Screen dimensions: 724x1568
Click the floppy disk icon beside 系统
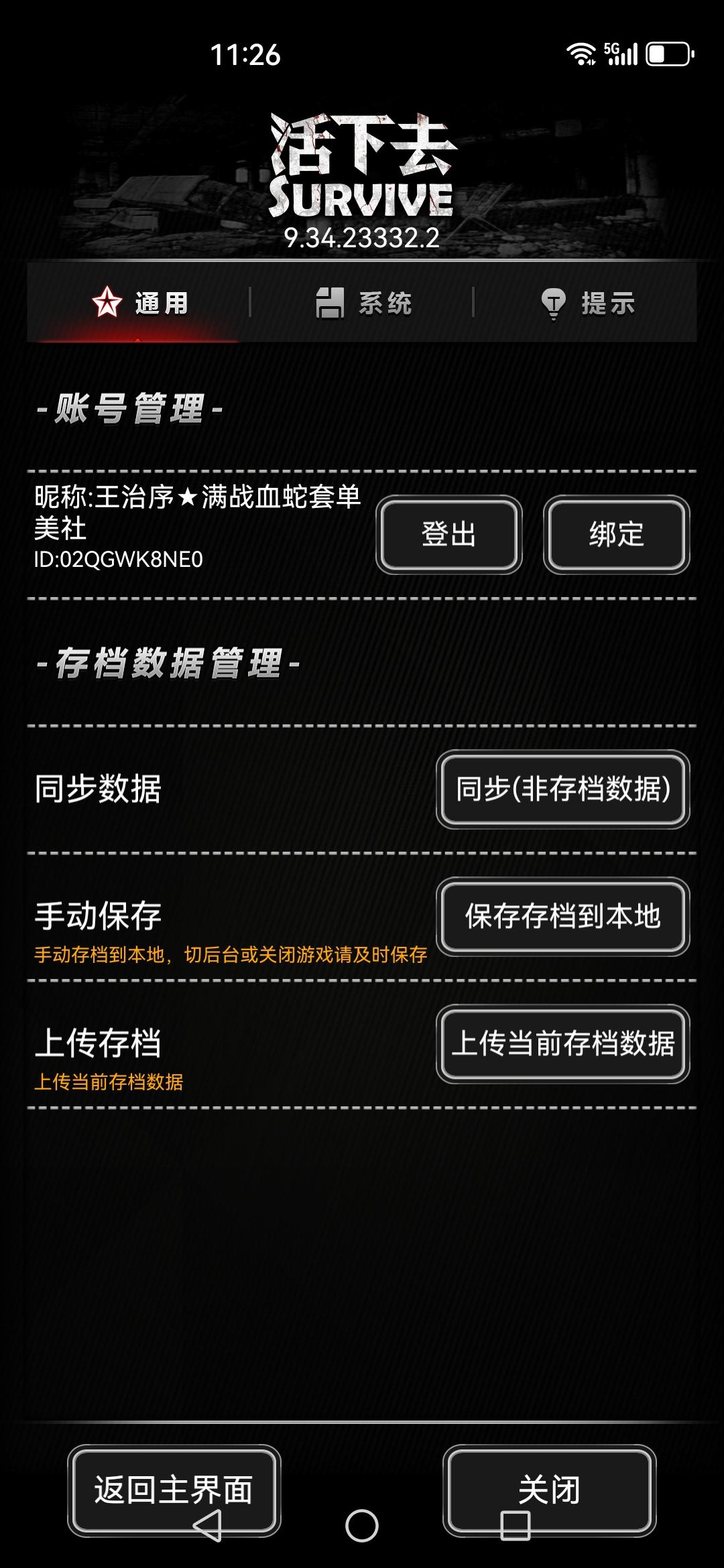(331, 302)
